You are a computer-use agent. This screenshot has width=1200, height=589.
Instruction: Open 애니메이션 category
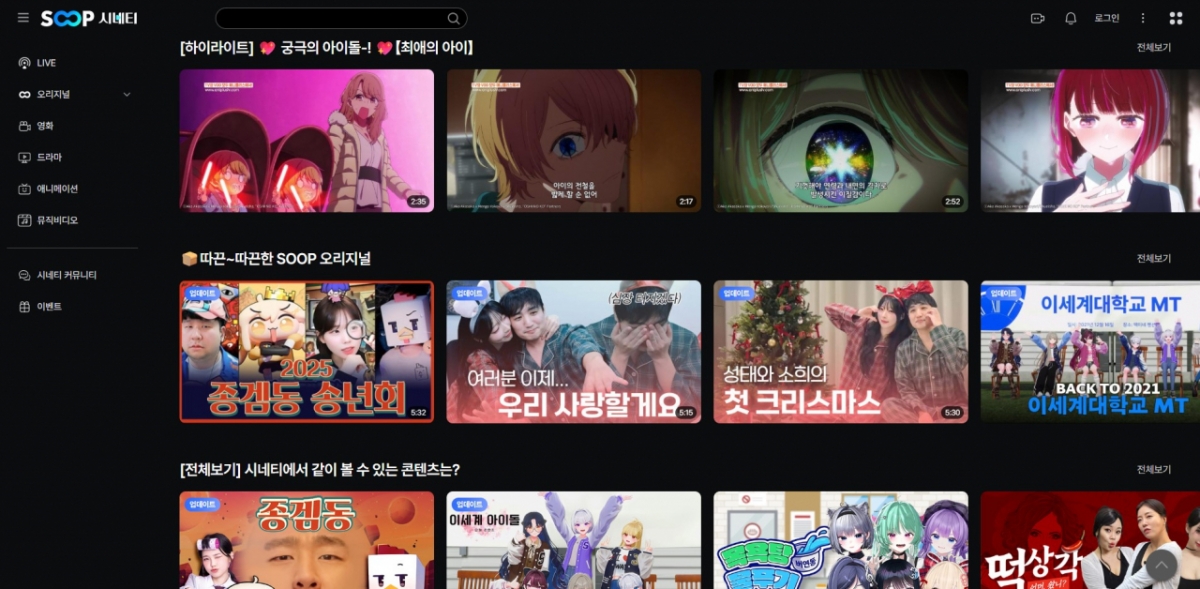pos(57,189)
